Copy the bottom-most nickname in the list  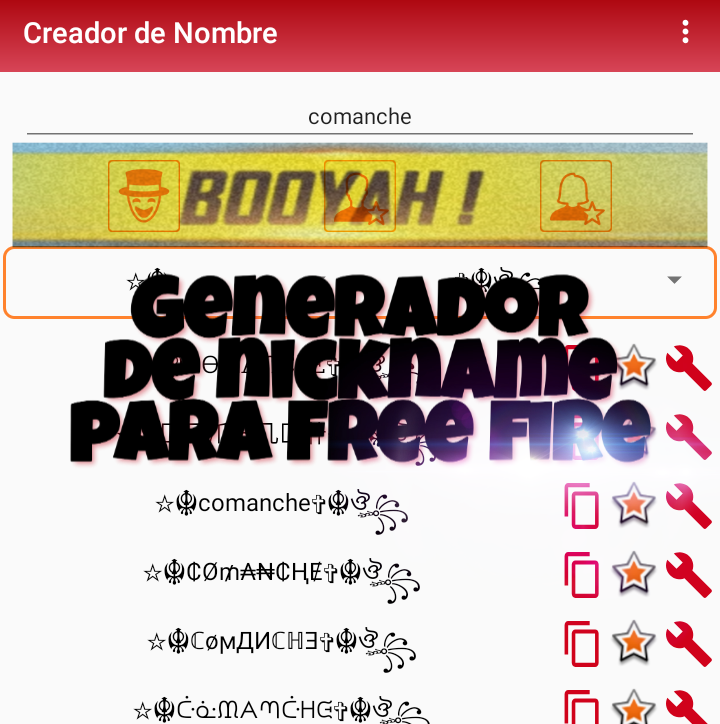point(582,710)
